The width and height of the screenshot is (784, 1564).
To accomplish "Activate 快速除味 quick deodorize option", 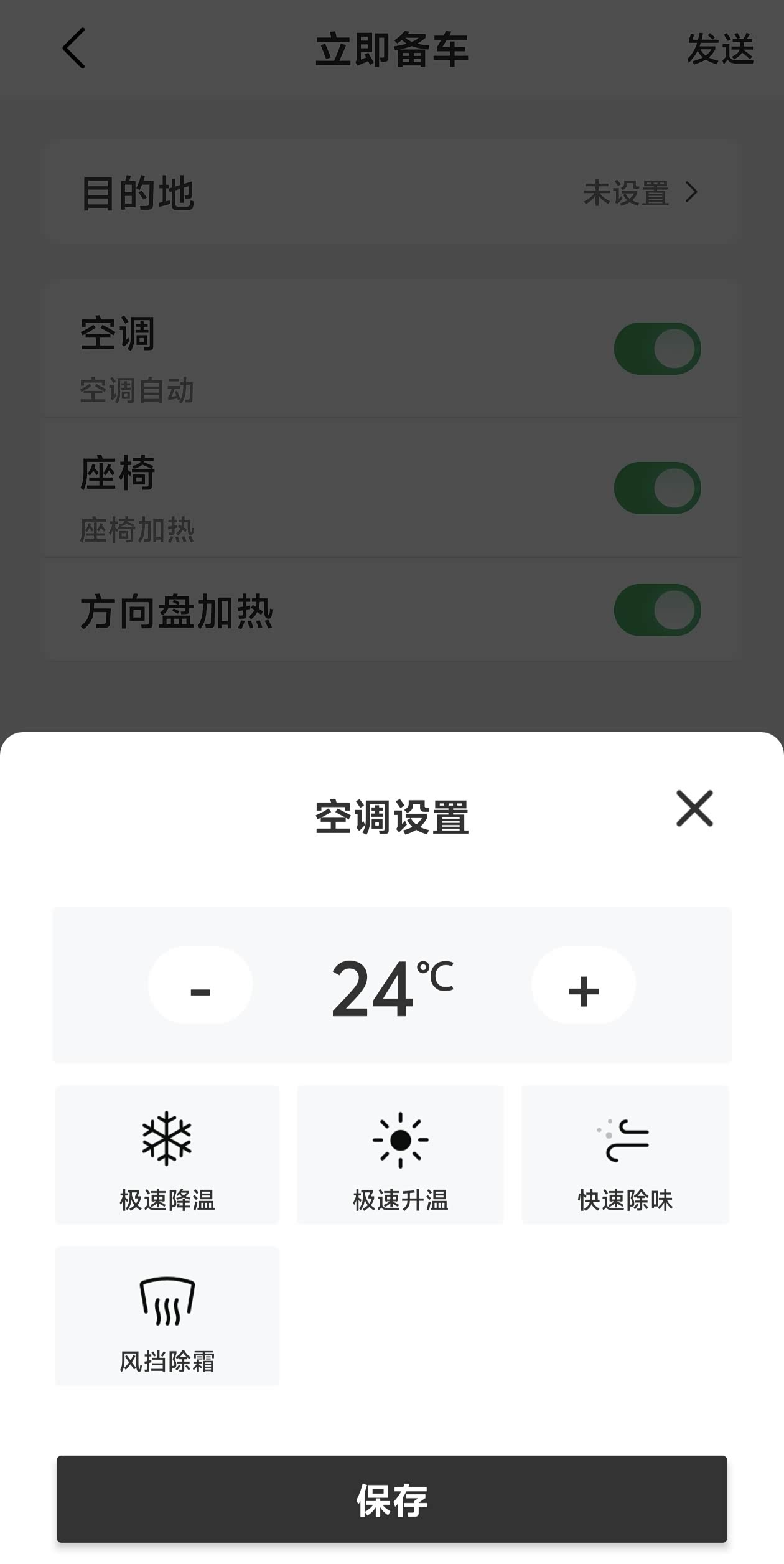I will tap(625, 1155).
